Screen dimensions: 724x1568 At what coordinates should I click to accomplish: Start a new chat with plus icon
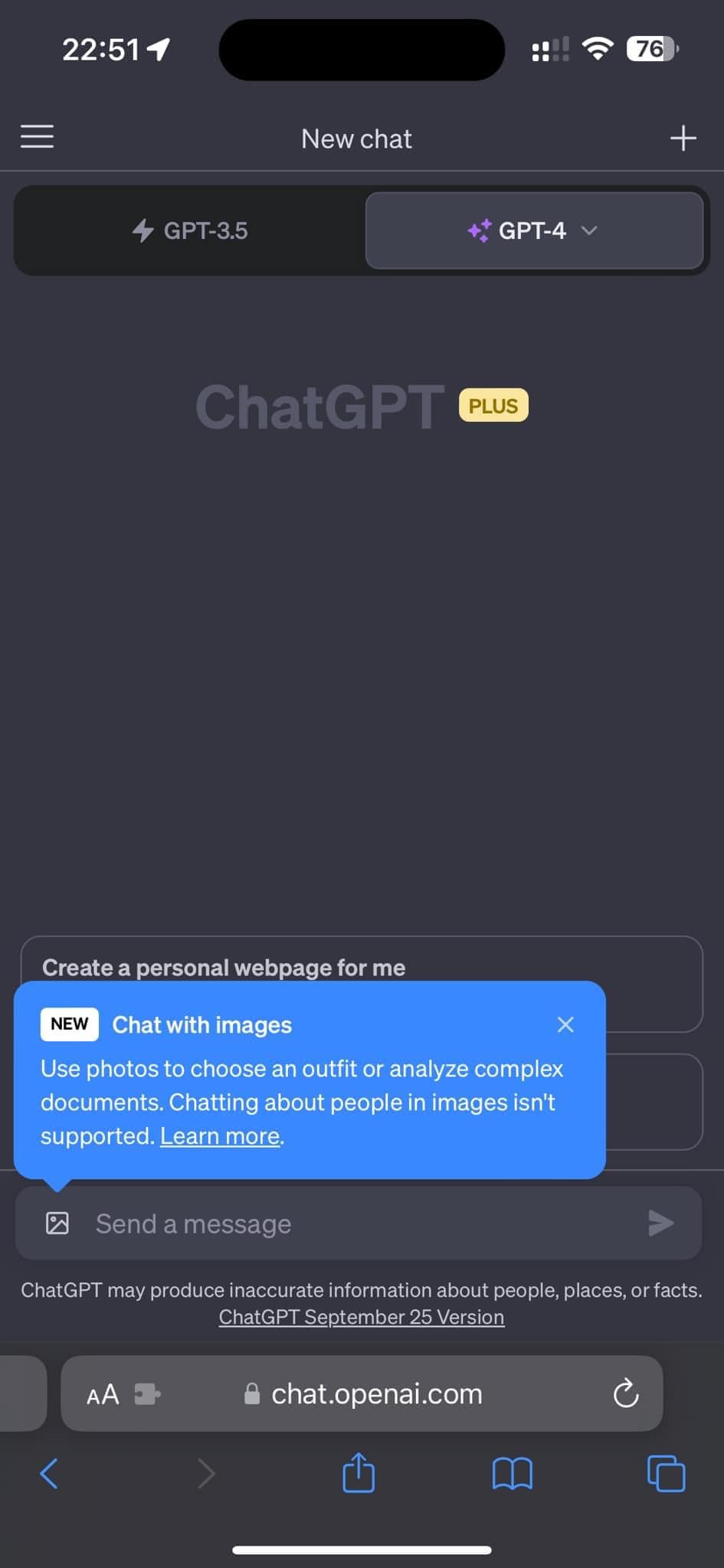point(683,139)
